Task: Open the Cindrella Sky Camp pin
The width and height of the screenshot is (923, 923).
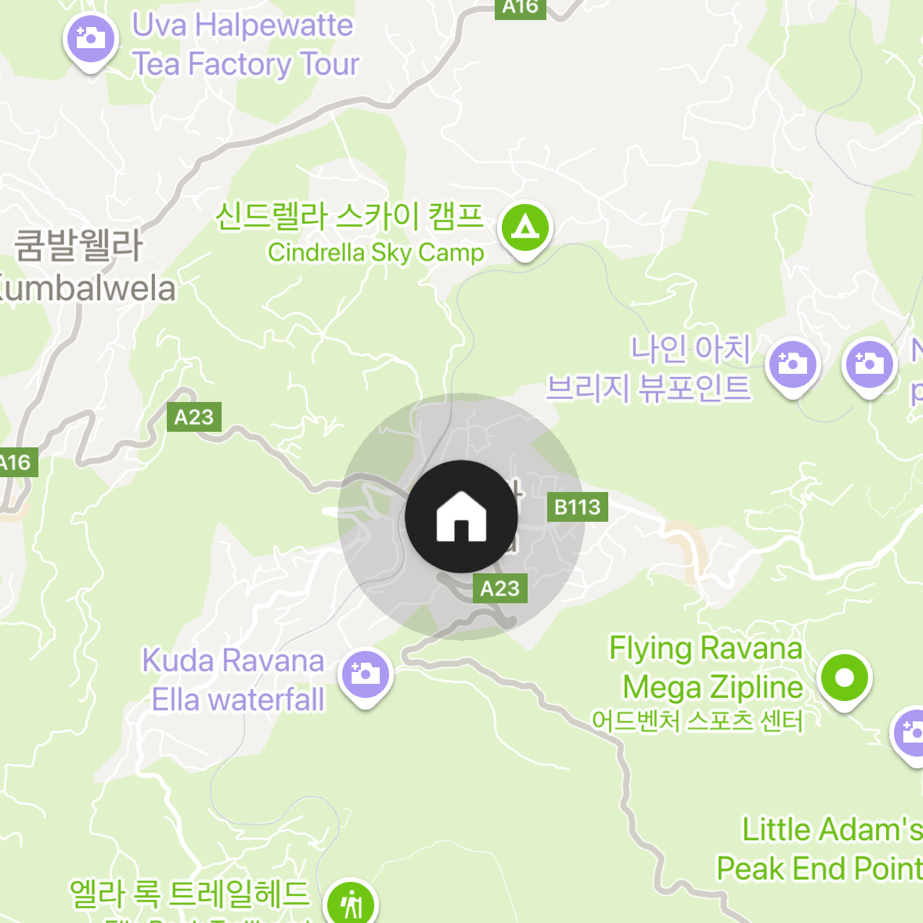Action: pos(525,230)
